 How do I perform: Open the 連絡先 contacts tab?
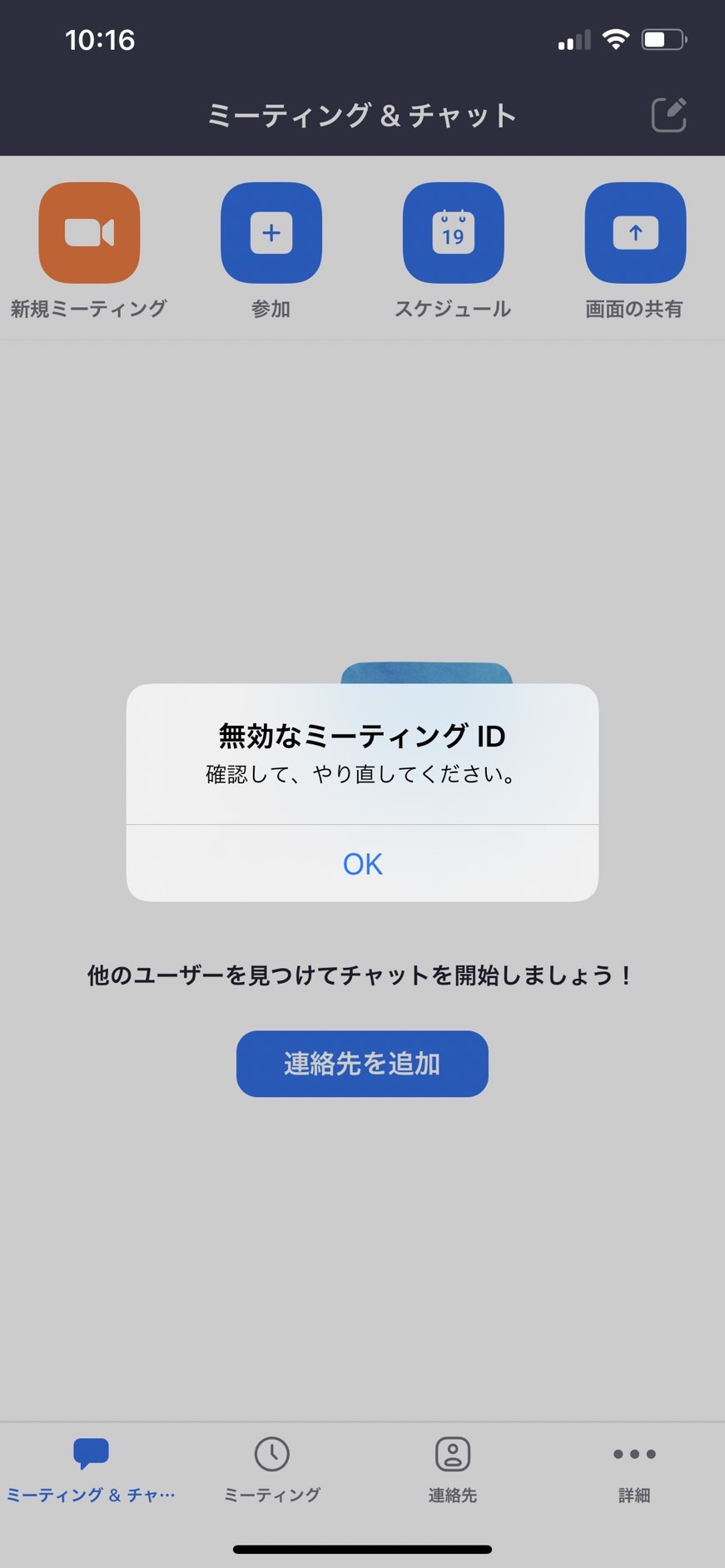coord(453,1471)
